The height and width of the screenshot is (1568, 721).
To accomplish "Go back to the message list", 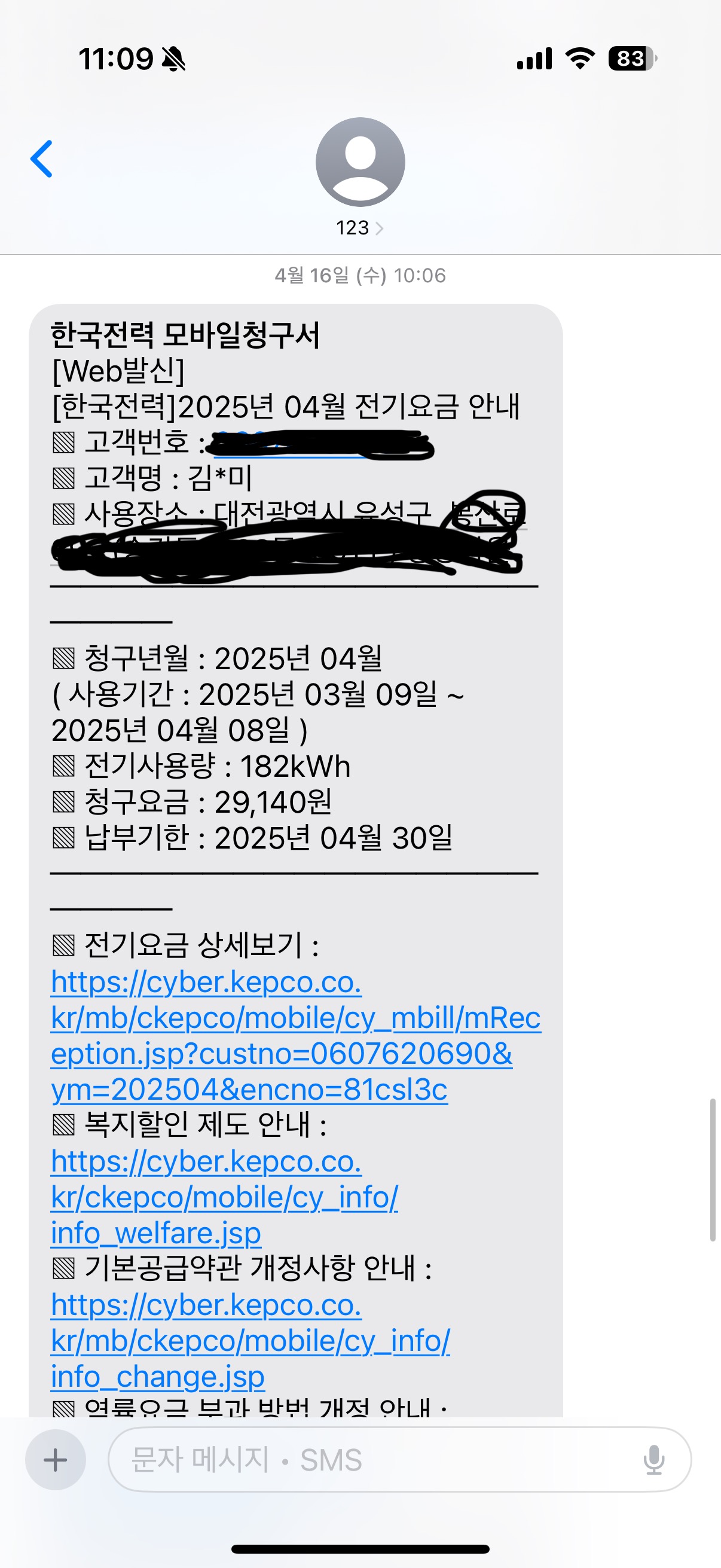I will (x=41, y=159).
